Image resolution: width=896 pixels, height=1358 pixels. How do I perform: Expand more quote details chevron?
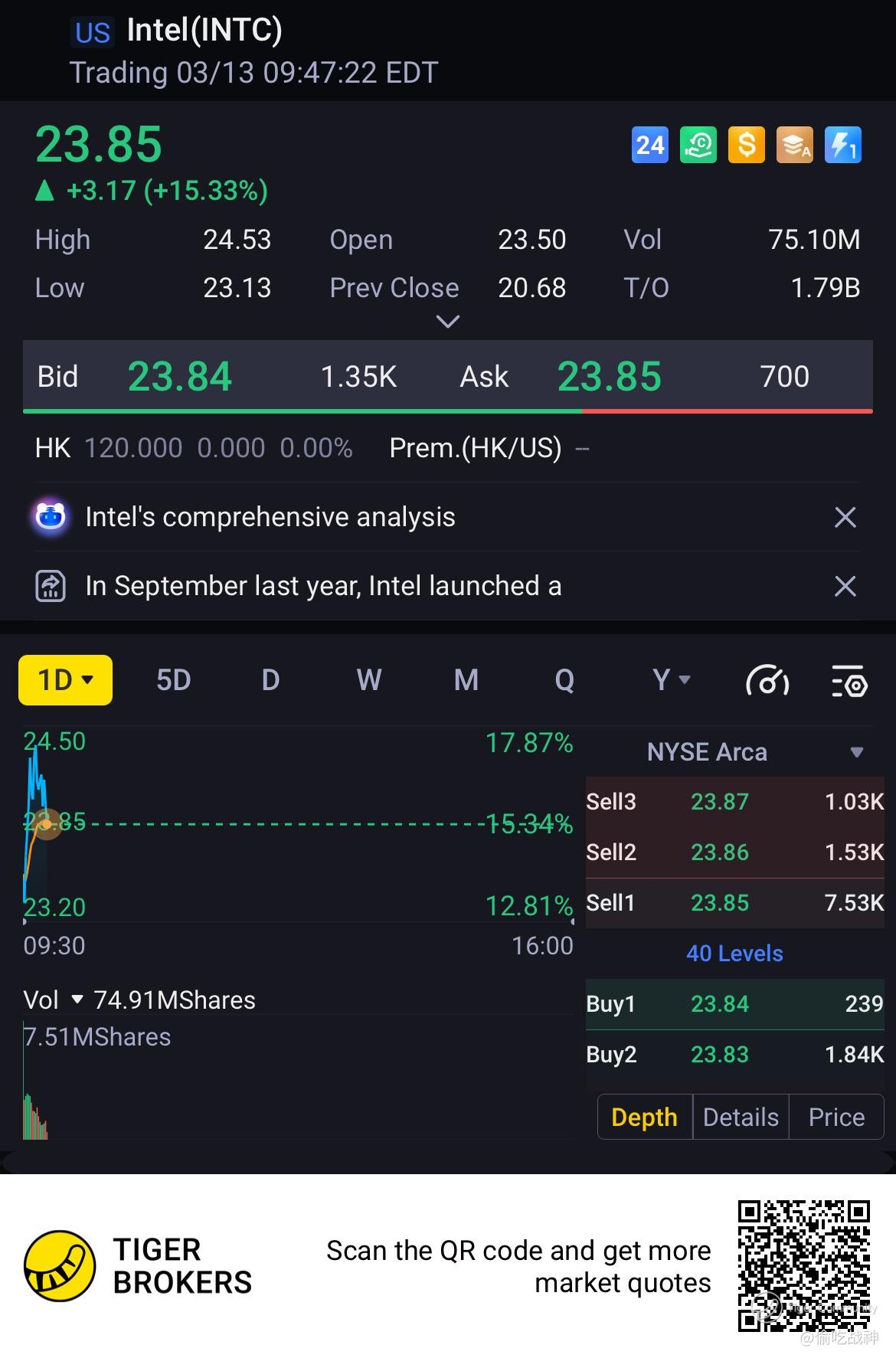click(447, 322)
